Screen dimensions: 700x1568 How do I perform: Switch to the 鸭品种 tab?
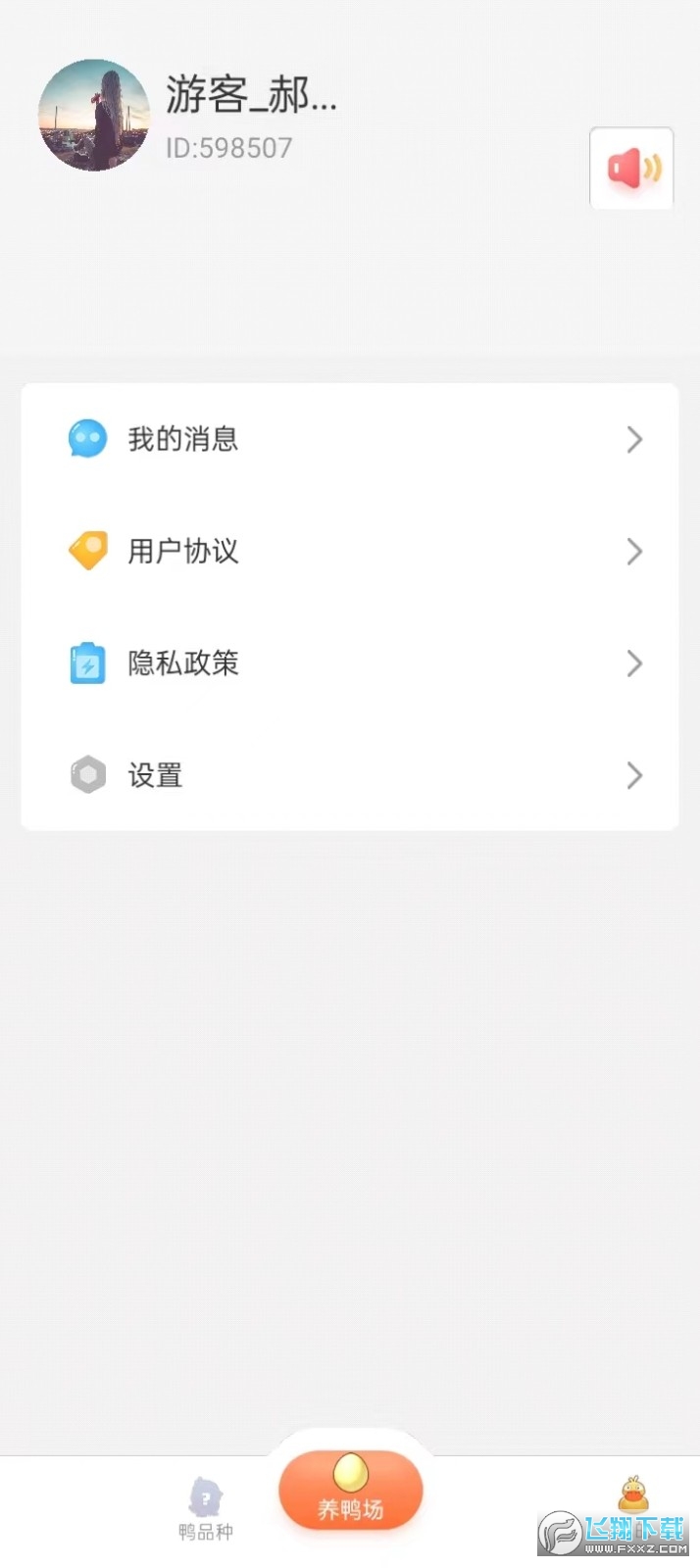[x=206, y=1509]
